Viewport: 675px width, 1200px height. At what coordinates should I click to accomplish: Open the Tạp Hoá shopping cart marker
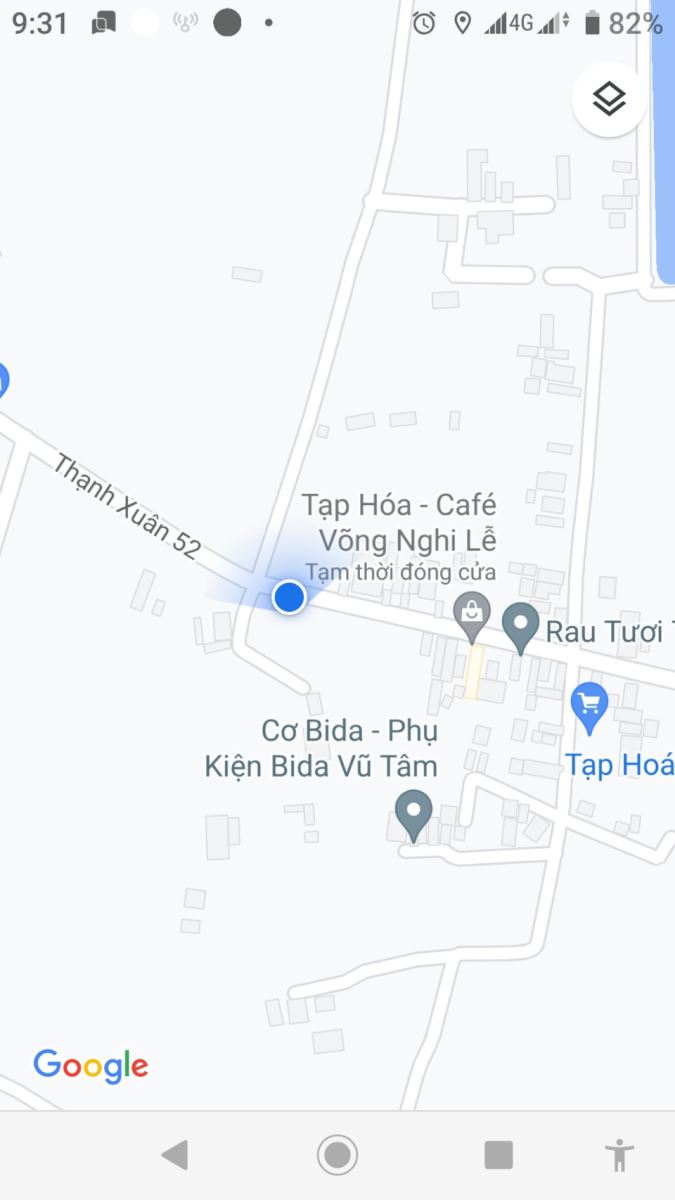click(x=589, y=705)
